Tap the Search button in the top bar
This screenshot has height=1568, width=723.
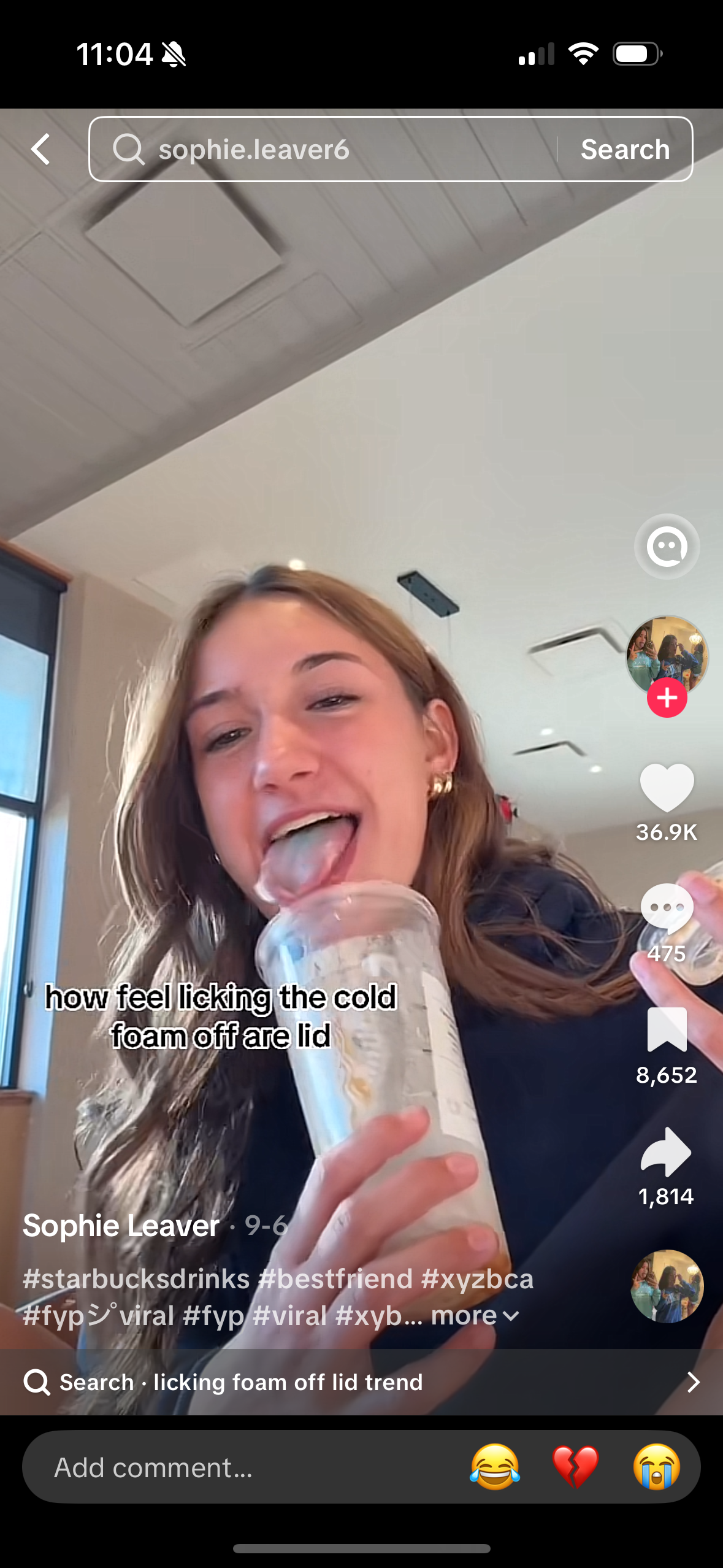coord(625,149)
